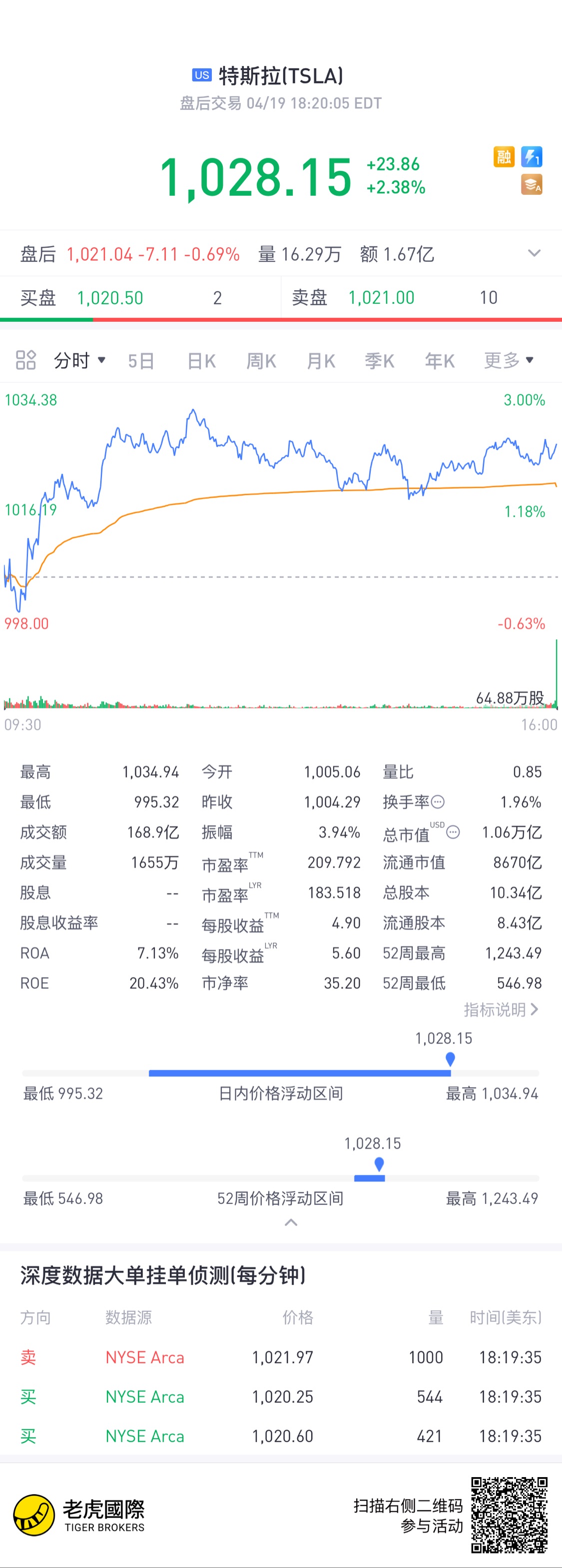
Task: View the 季K quarterly chart
Action: 379,361
